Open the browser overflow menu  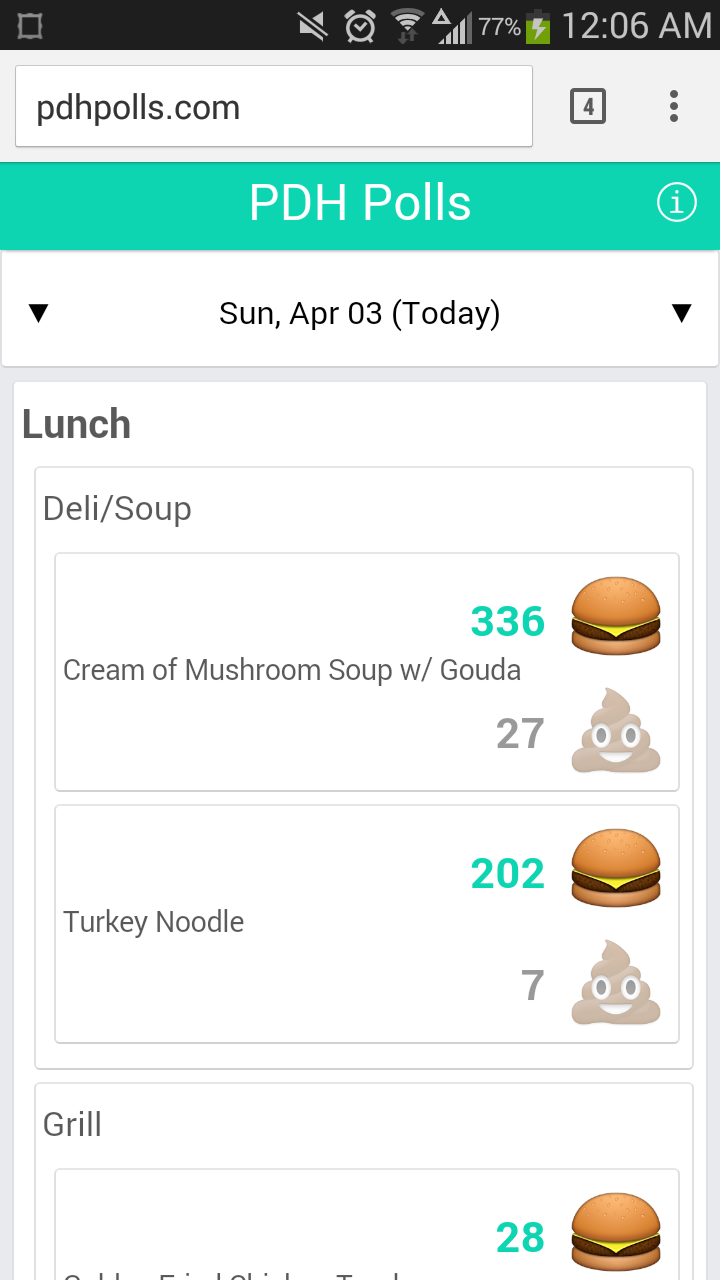click(674, 106)
